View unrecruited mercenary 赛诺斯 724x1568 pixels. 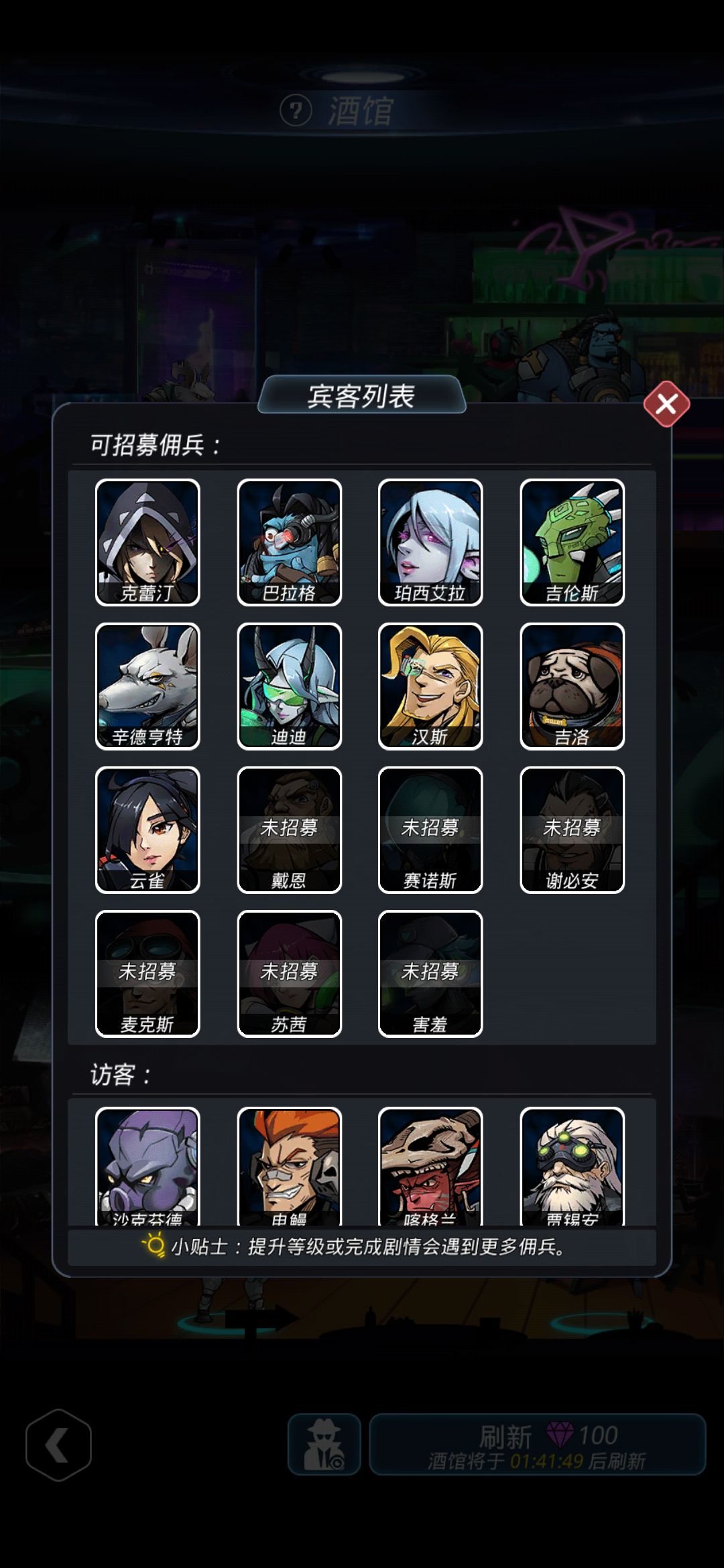pos(430,830)
